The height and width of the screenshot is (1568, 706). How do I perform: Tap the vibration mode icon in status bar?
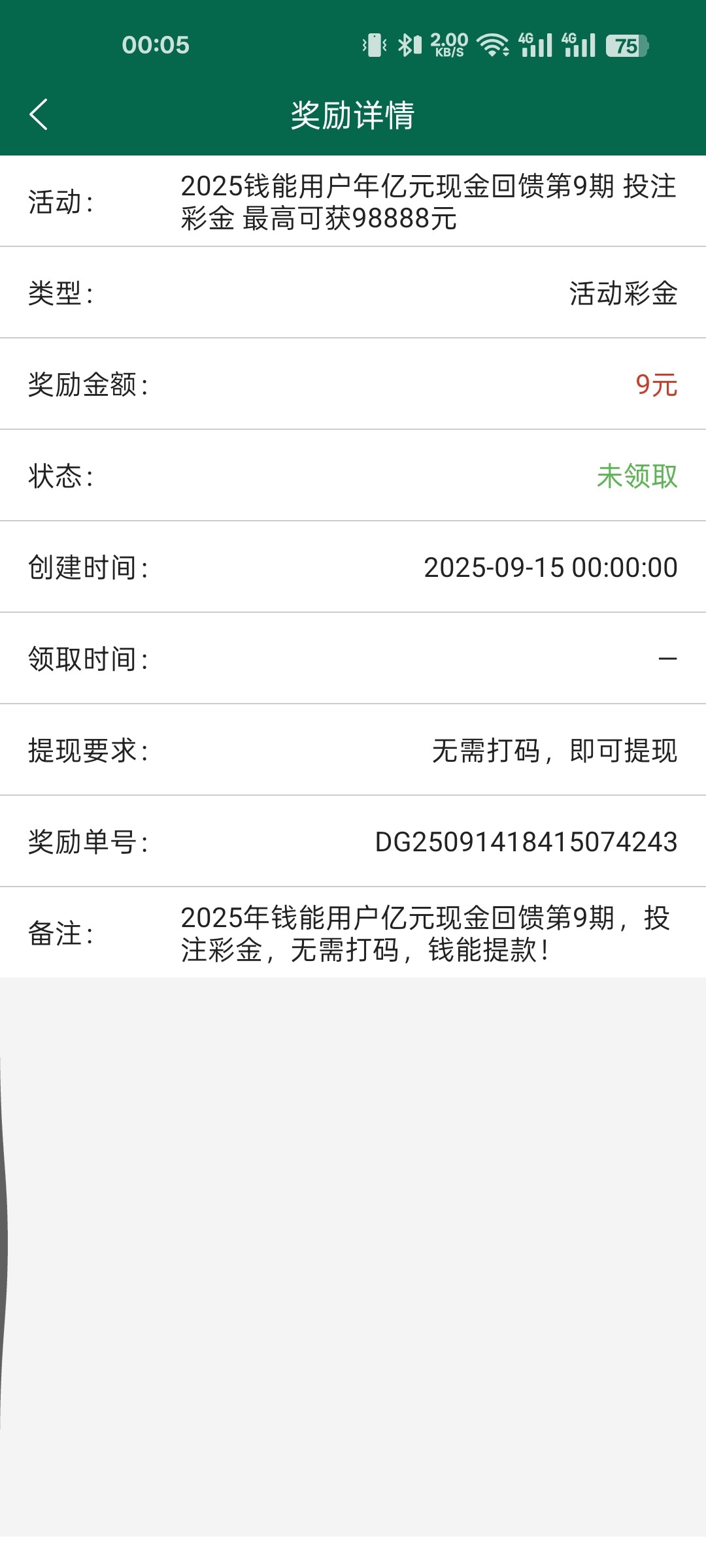374,44
